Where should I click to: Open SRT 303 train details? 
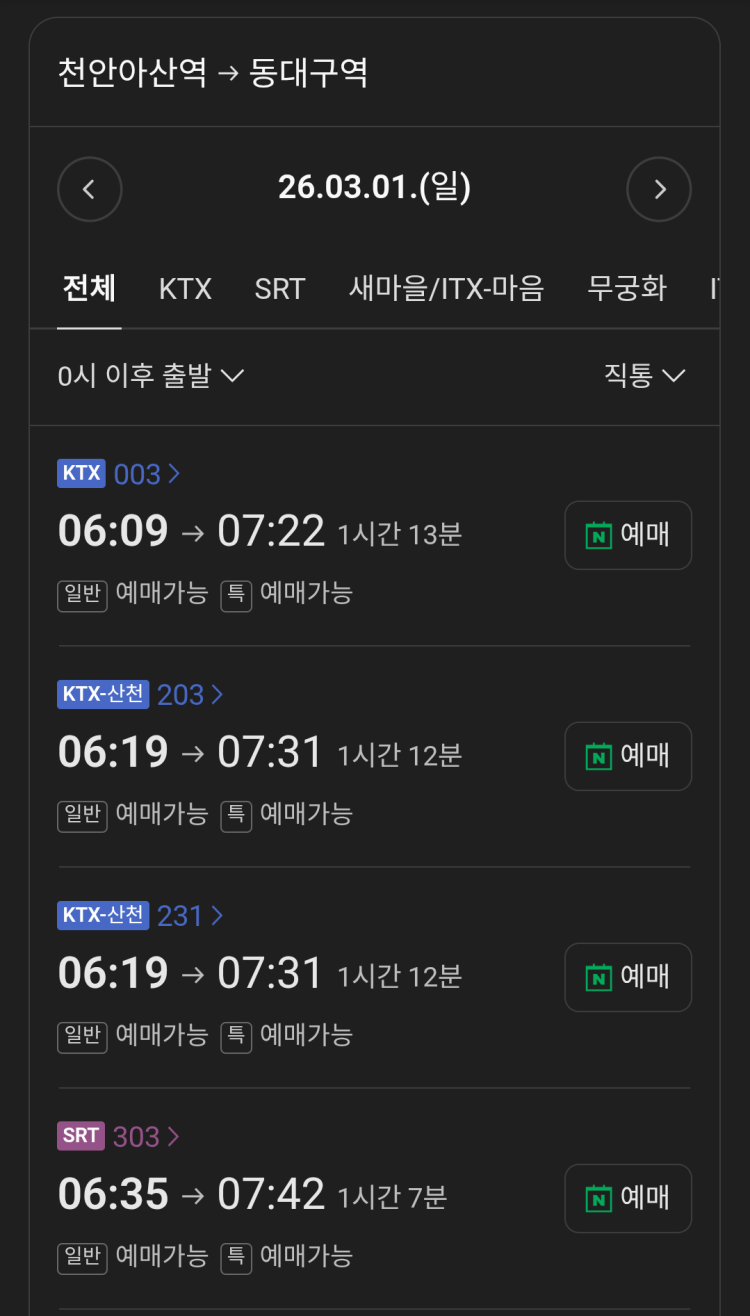pyautogui.click(x=145, y=1137)
